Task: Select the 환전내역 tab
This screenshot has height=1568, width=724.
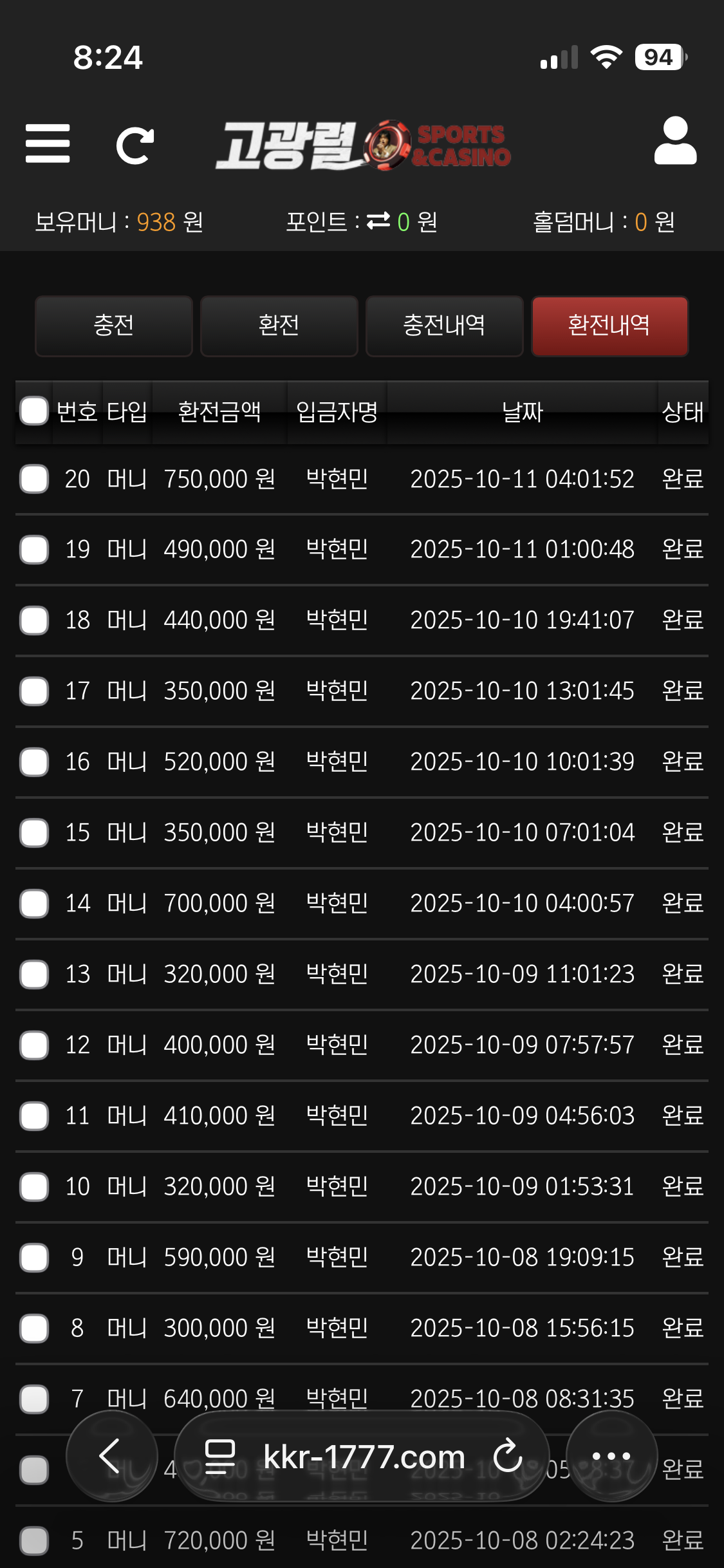Action: click(609, 326)
